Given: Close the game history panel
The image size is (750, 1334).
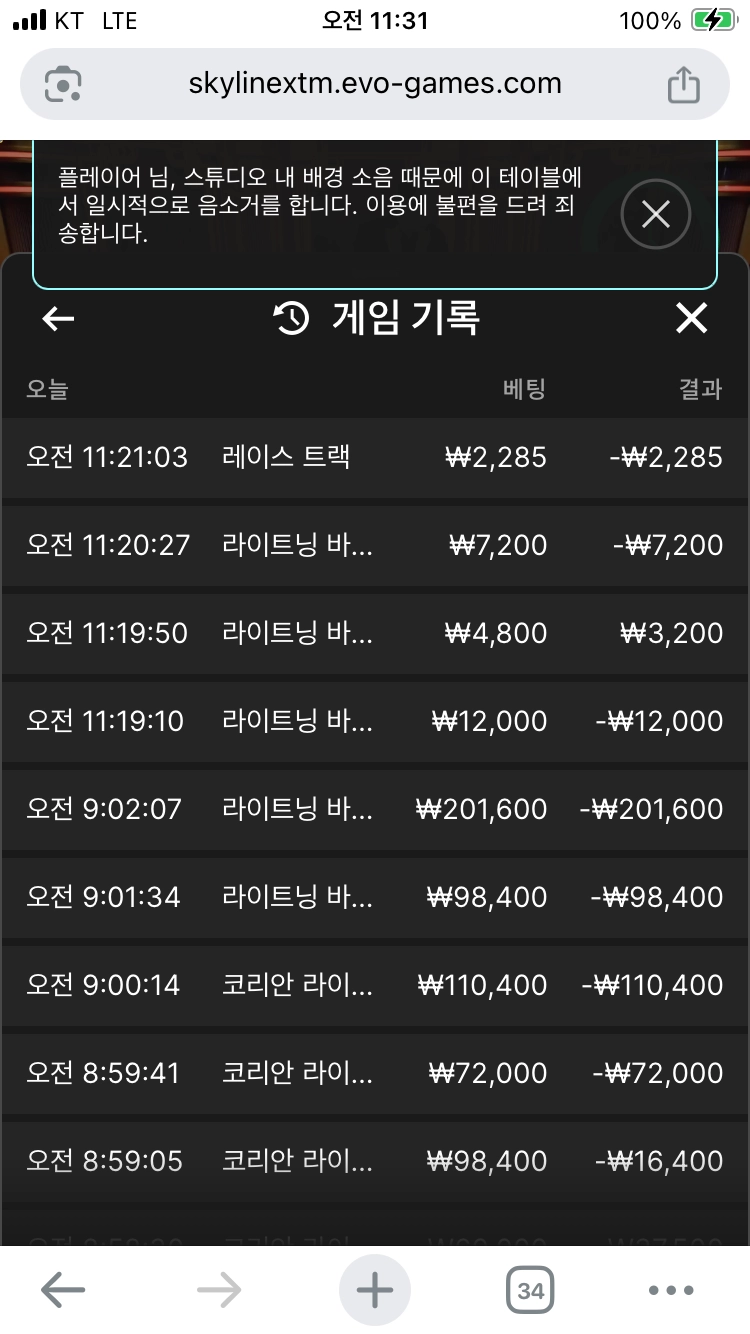Looking at the screenshot, I should (x=691, y=319).
